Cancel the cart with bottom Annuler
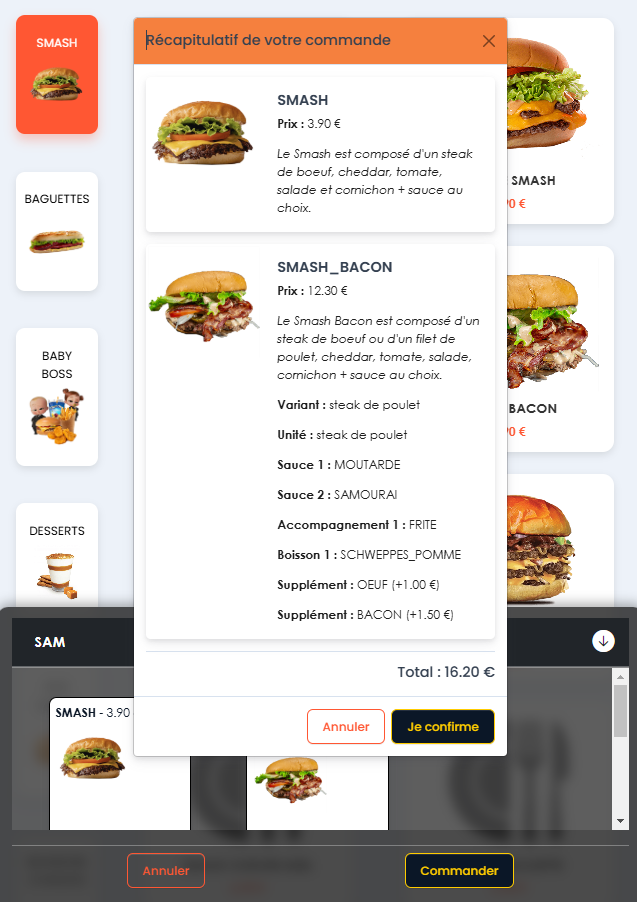Screen dimensions: 637x902 tap(166, 871)
